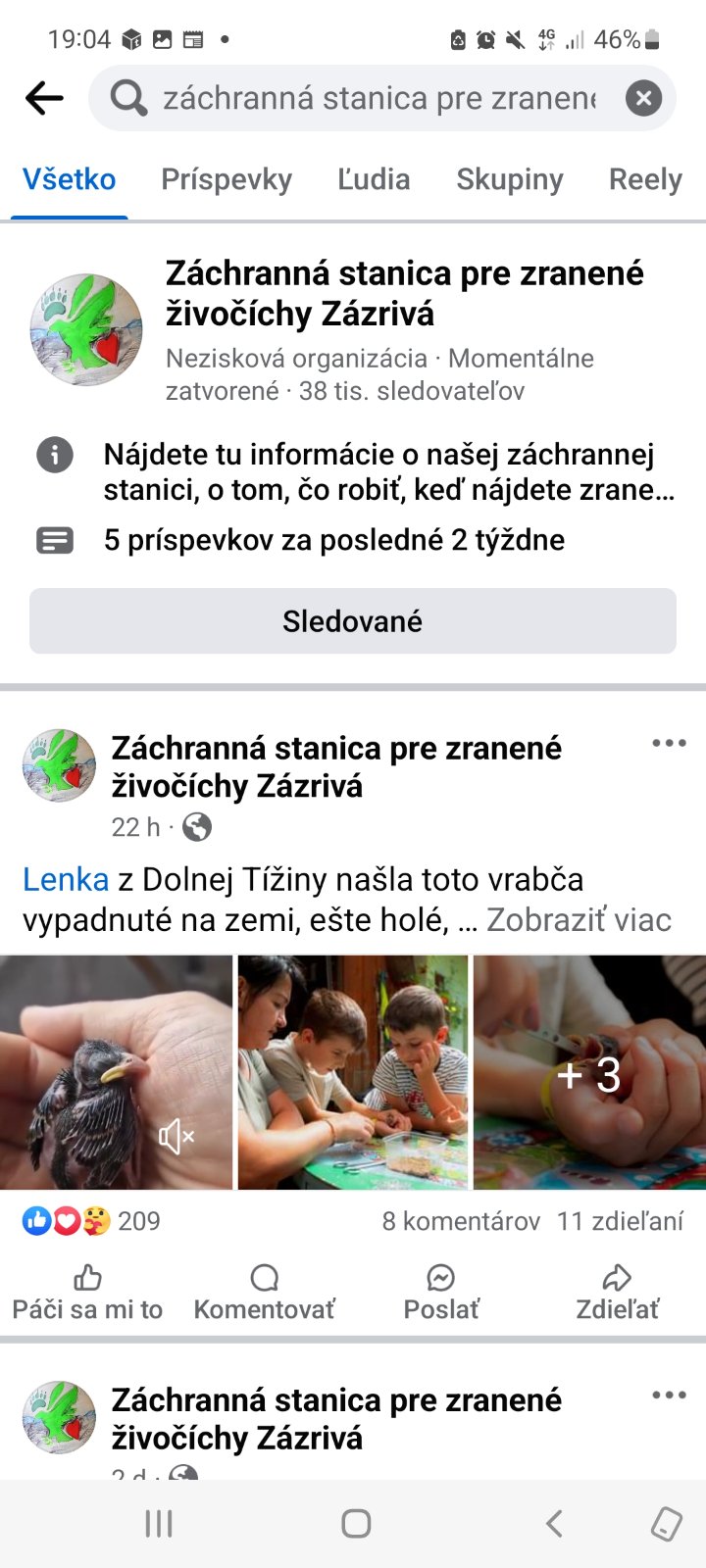
Task: Clear the search query text
Action: (x=643, y=98)
